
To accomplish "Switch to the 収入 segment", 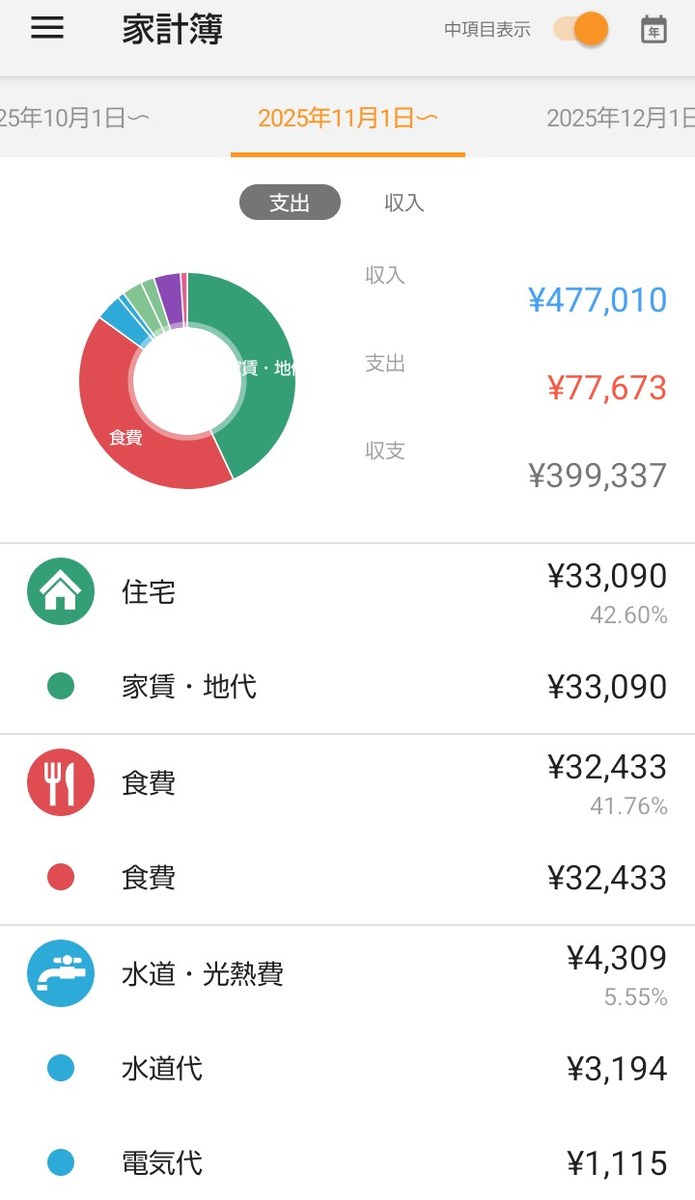I will (x=404, y=203).
